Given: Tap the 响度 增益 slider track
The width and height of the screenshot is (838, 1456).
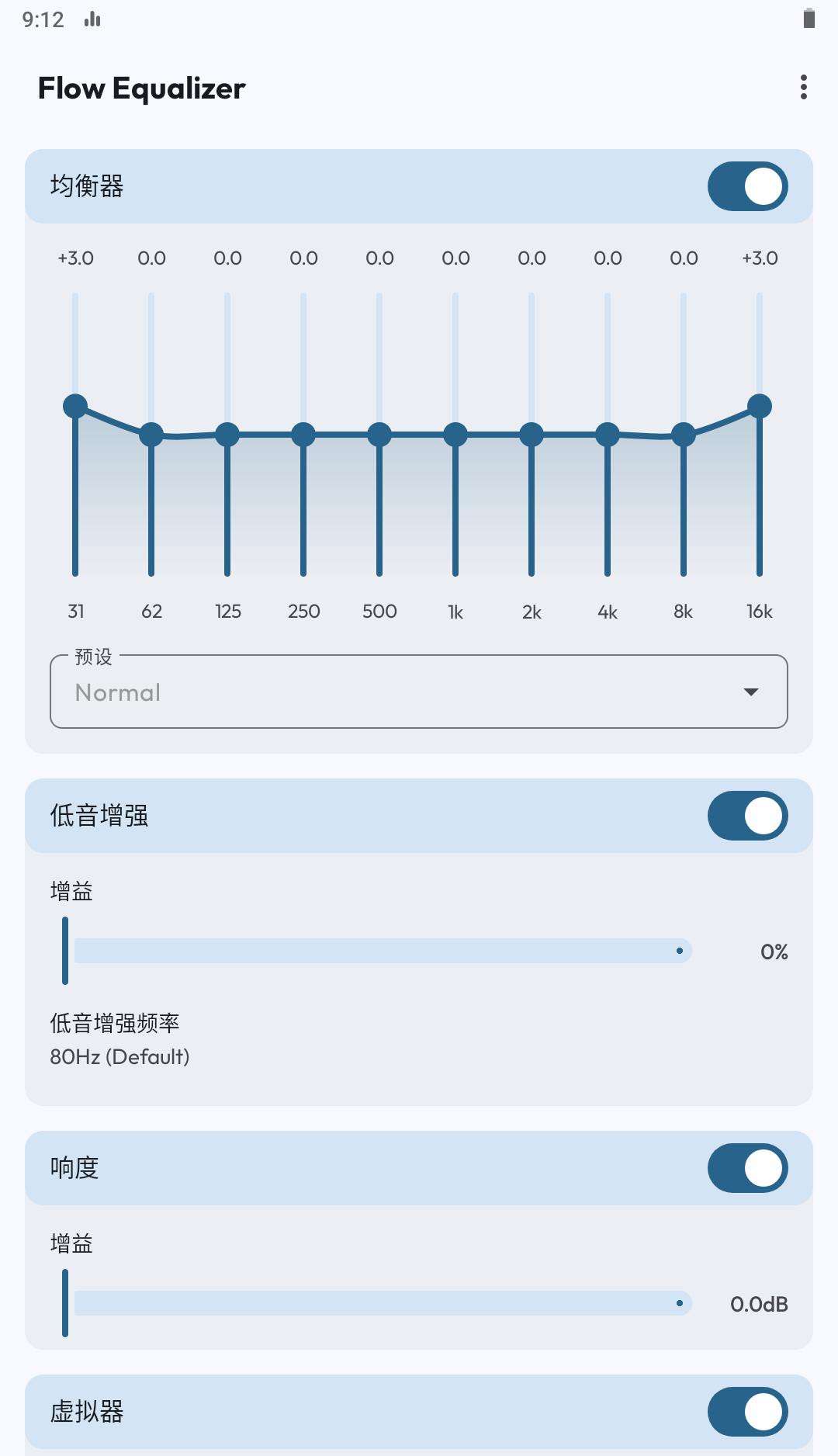Looking at the screenshot, I should point(382,1303).
